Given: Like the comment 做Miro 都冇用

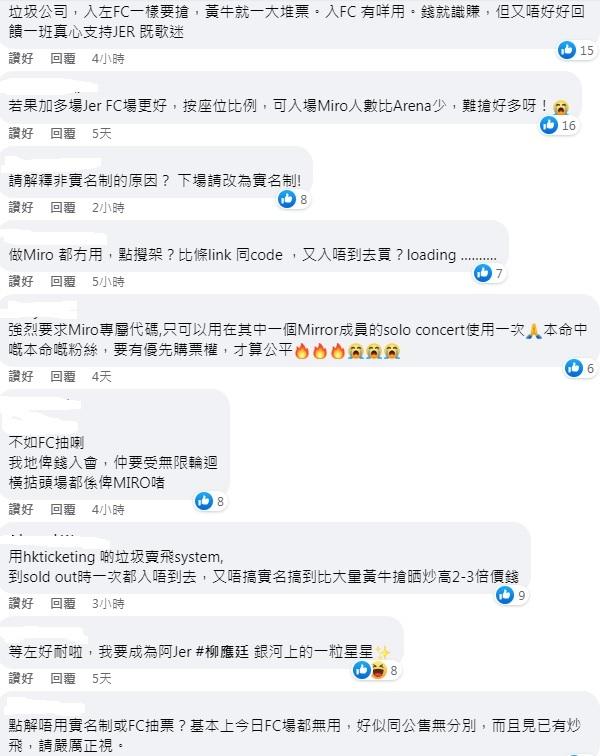Looking at the screenshot, I should 21,282.
